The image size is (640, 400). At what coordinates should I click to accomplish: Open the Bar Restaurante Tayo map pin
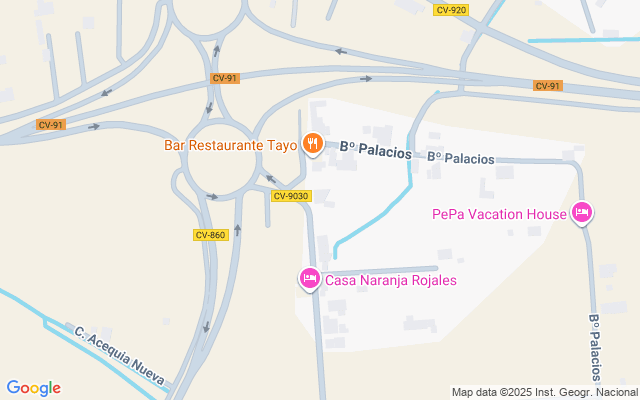[312, 145]
